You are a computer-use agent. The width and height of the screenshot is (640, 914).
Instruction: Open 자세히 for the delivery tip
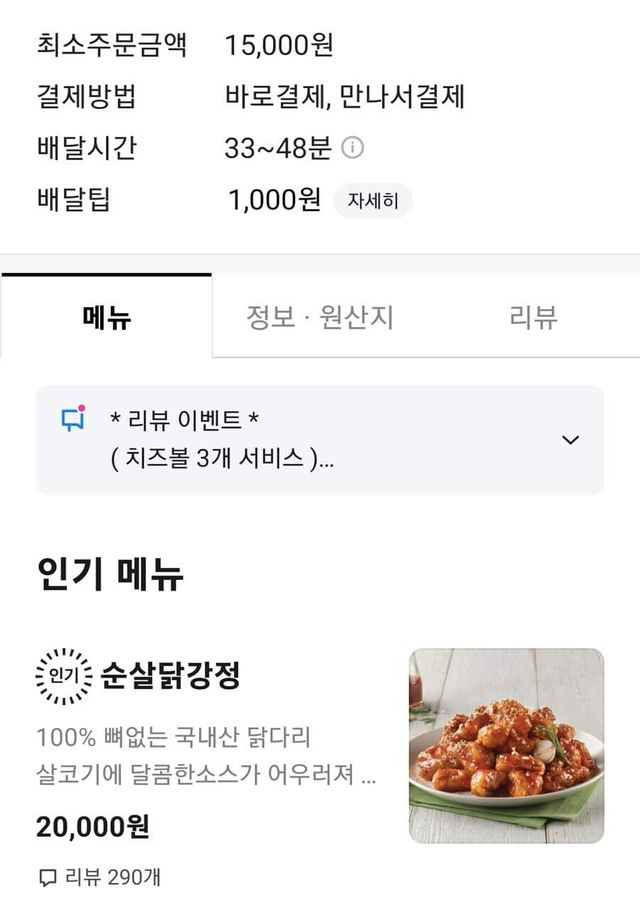pos(372,201)
